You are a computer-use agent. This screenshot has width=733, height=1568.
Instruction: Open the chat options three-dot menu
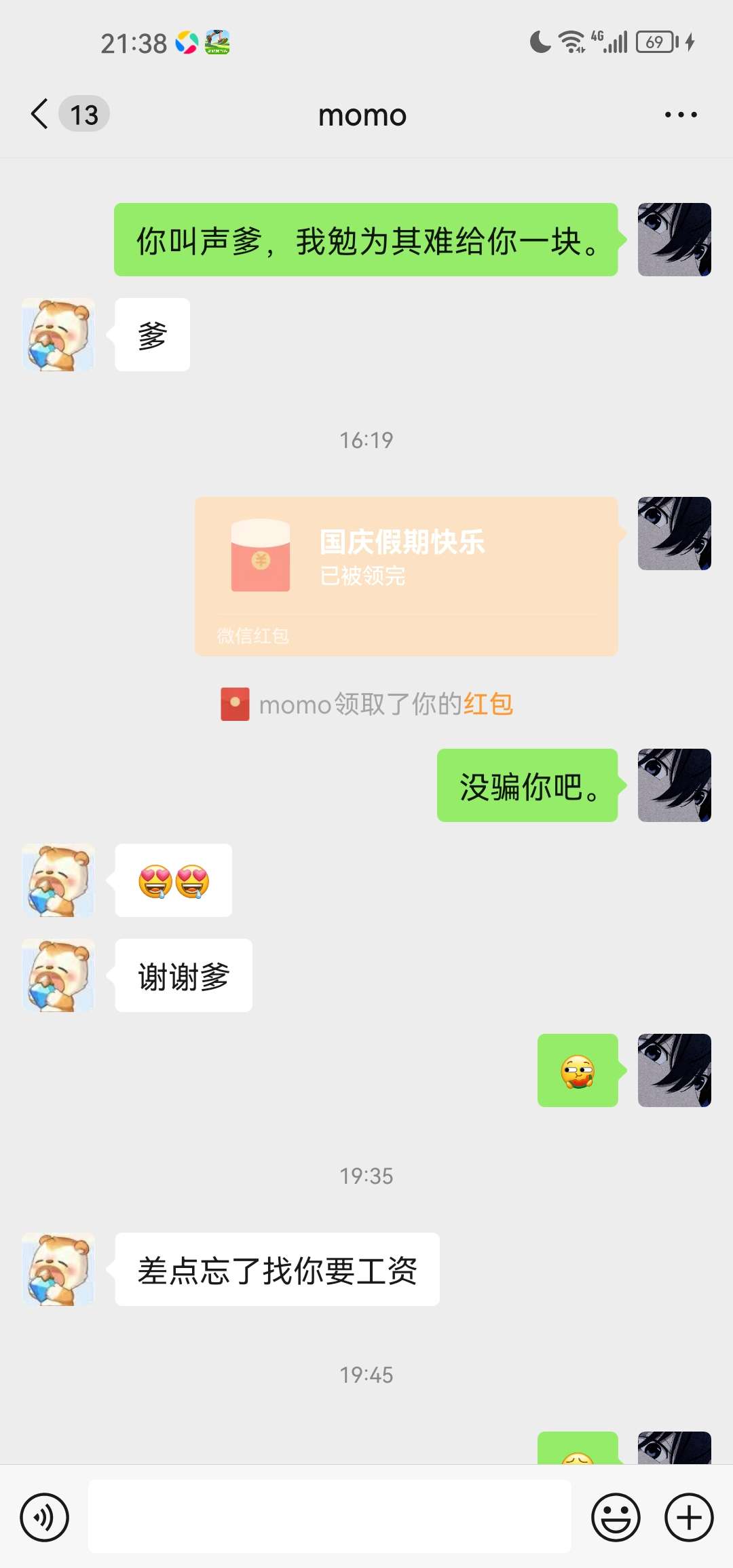click(680, 115)
